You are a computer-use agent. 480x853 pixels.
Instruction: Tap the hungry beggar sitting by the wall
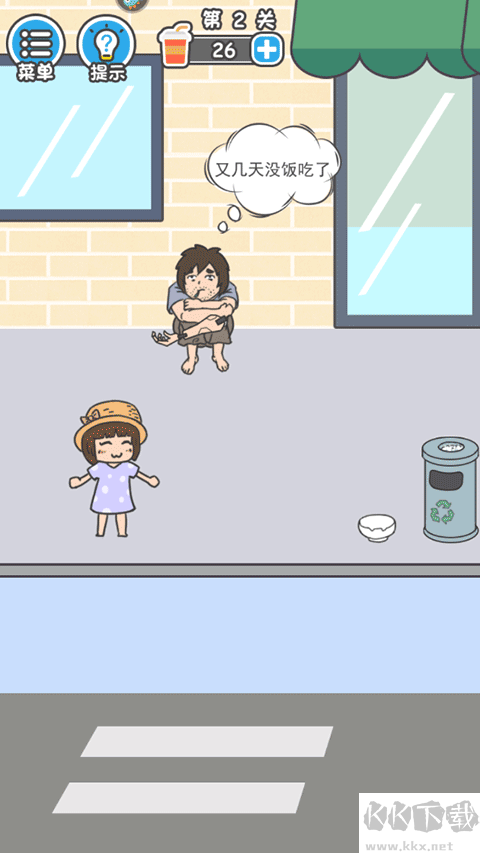point(200,309)
